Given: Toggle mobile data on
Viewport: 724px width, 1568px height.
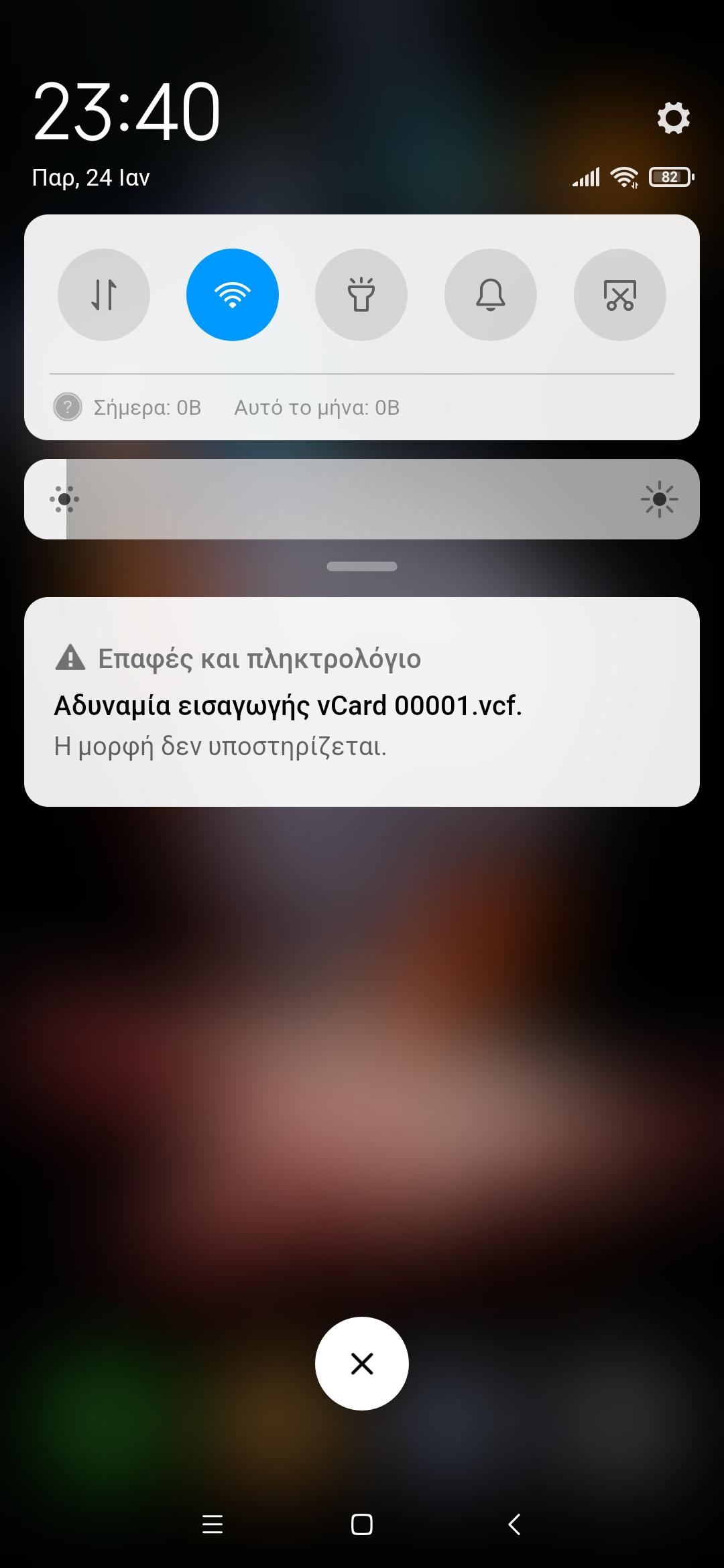Looking at the screenshot, I should 104,295.
